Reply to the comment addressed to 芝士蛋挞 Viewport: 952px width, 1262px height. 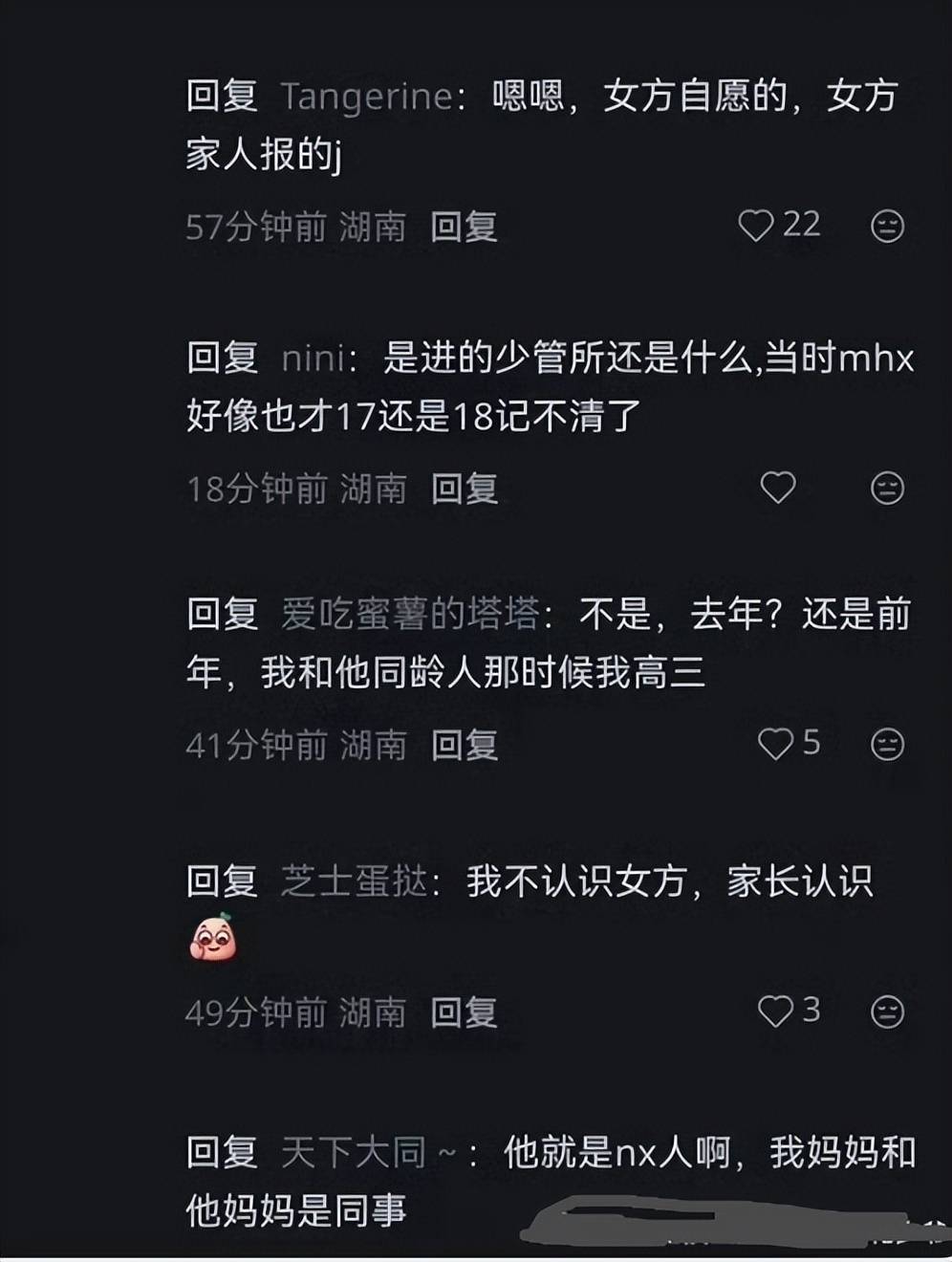coord(464,1012)
